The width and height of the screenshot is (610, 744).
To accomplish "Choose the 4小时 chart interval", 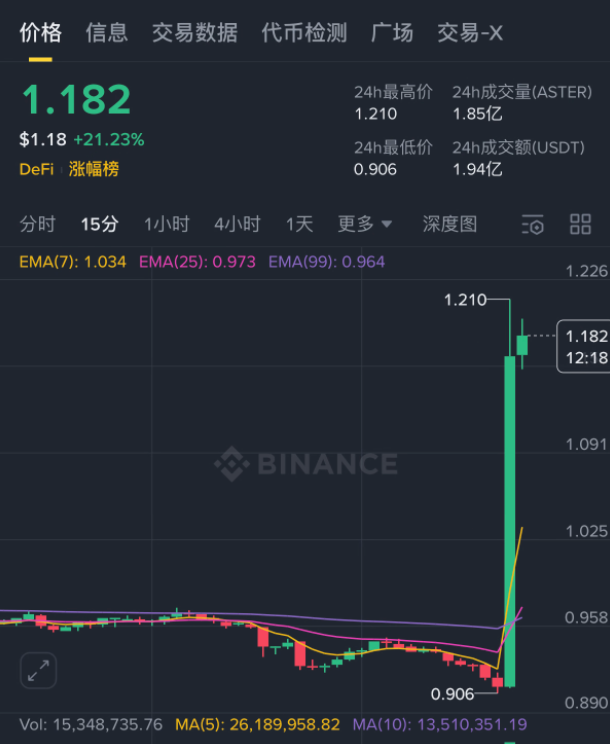I will (237, 224).
